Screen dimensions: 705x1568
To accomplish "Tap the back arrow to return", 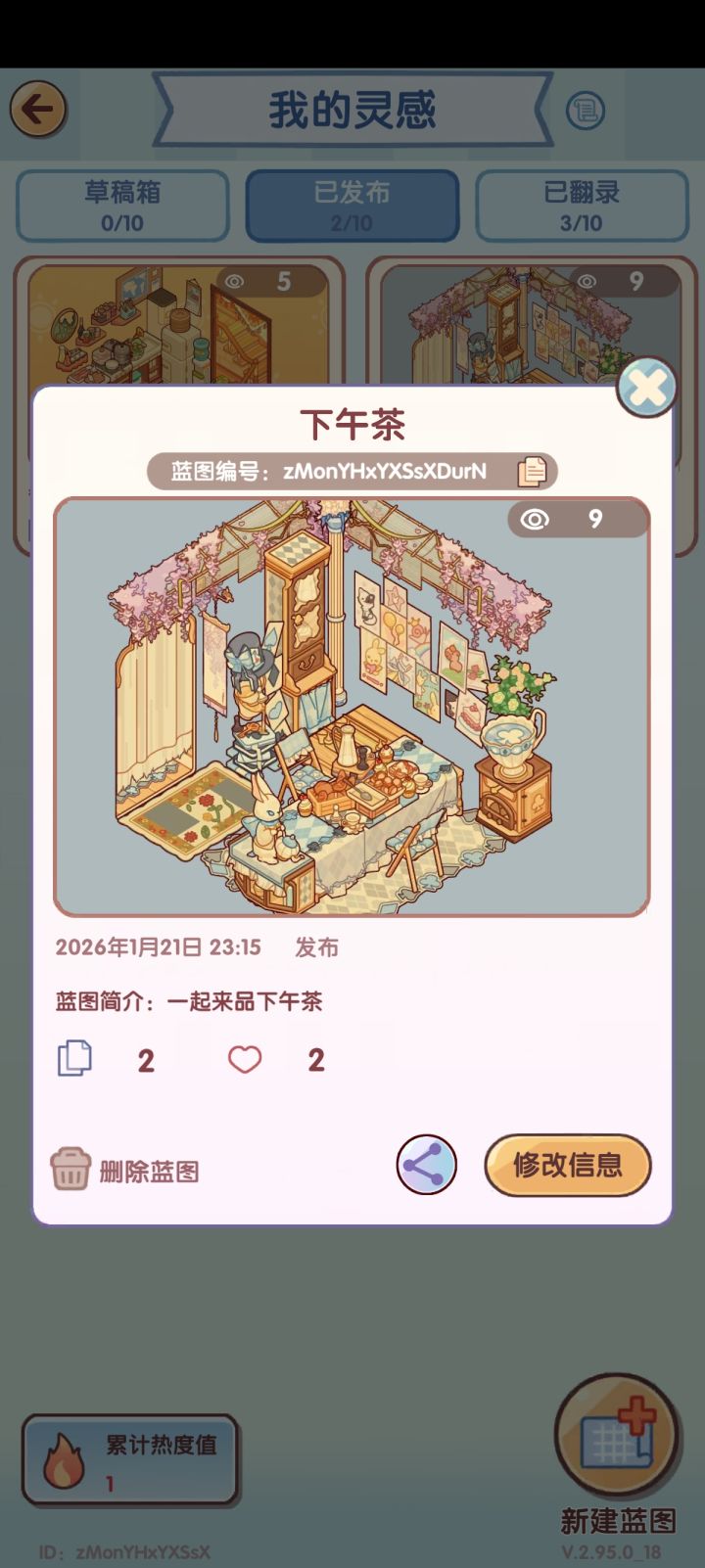I will click(37, 110).
